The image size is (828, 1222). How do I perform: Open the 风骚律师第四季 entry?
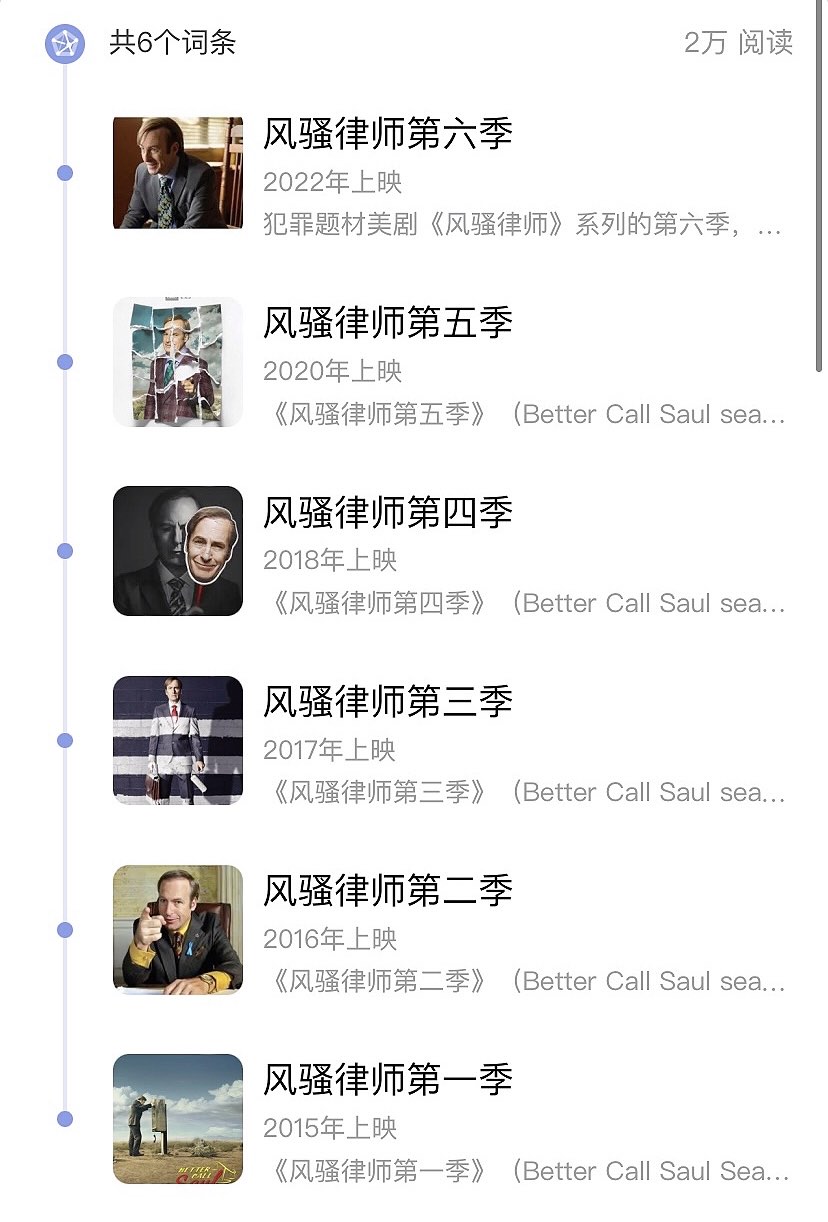[x=388, y=513]
